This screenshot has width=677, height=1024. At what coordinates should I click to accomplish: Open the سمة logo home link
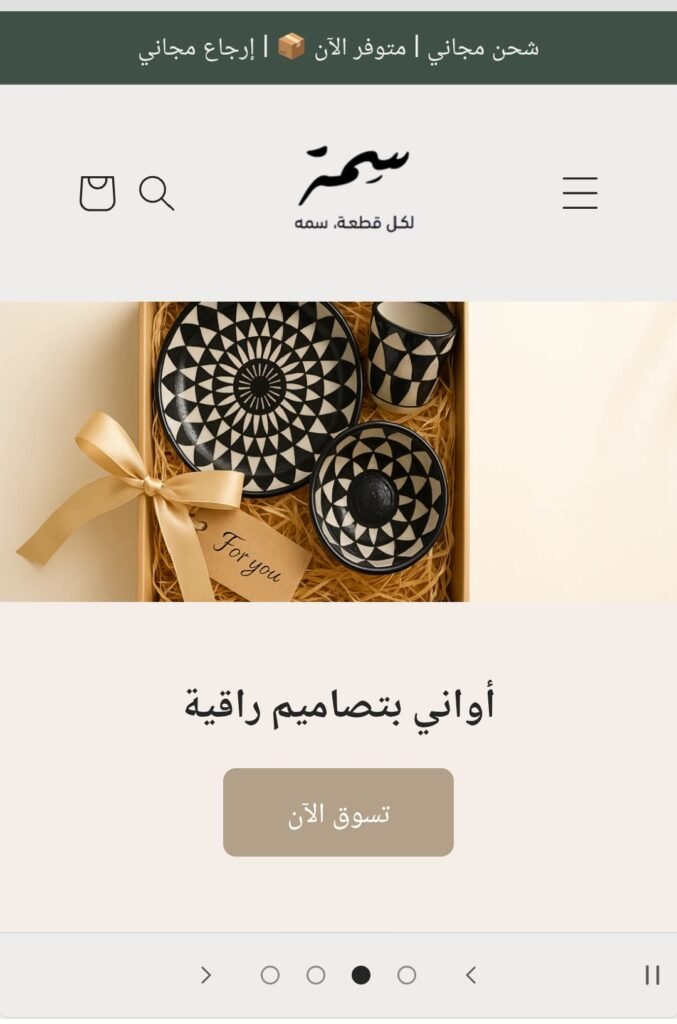tap(355, 190)
